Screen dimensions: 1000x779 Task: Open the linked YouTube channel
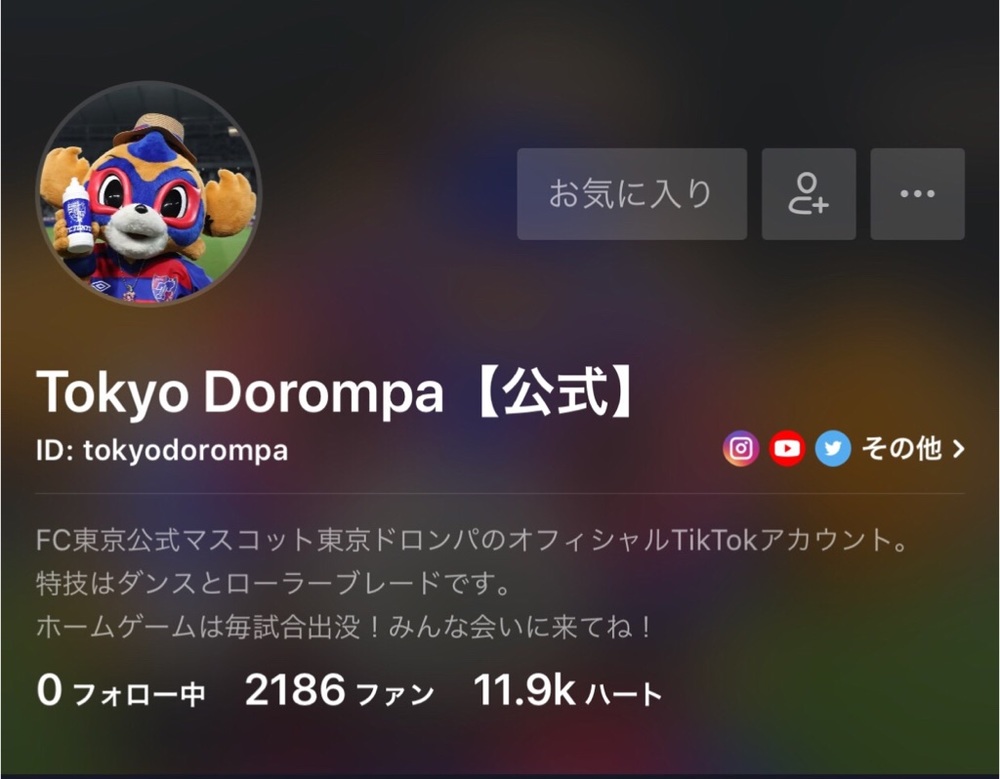click(x=788, y=449)
